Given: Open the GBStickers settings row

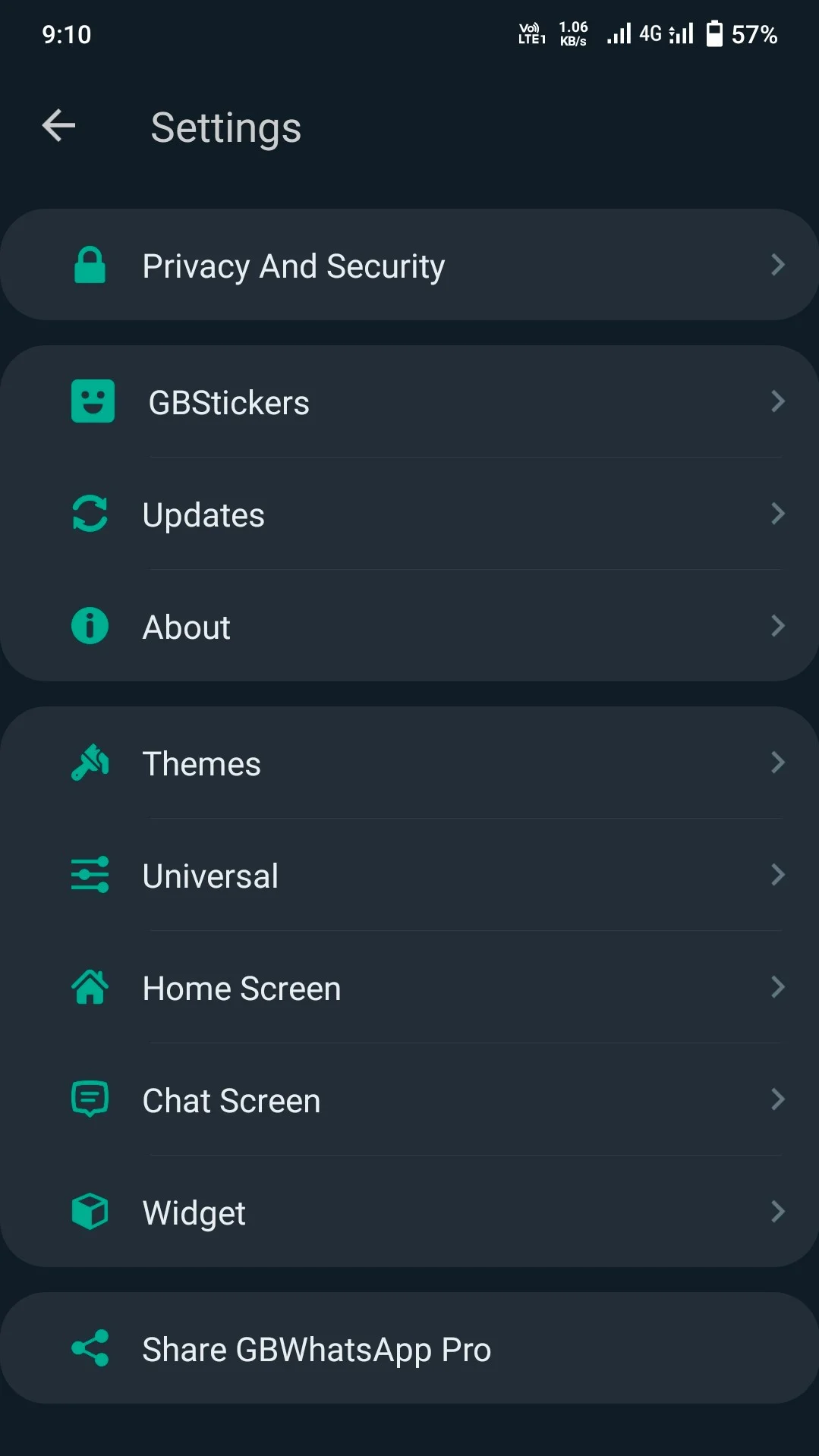Looking at the screenshot, I should tap(410, 401).
